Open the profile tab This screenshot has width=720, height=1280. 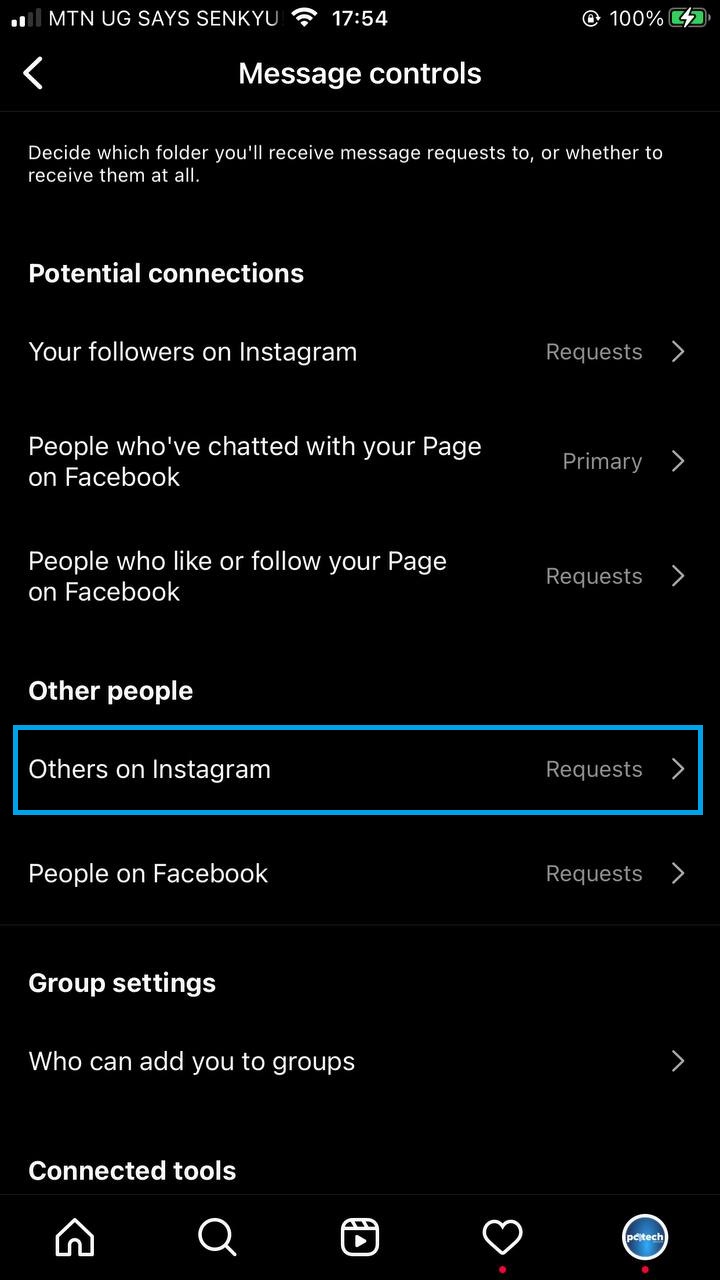point(645,1238)
